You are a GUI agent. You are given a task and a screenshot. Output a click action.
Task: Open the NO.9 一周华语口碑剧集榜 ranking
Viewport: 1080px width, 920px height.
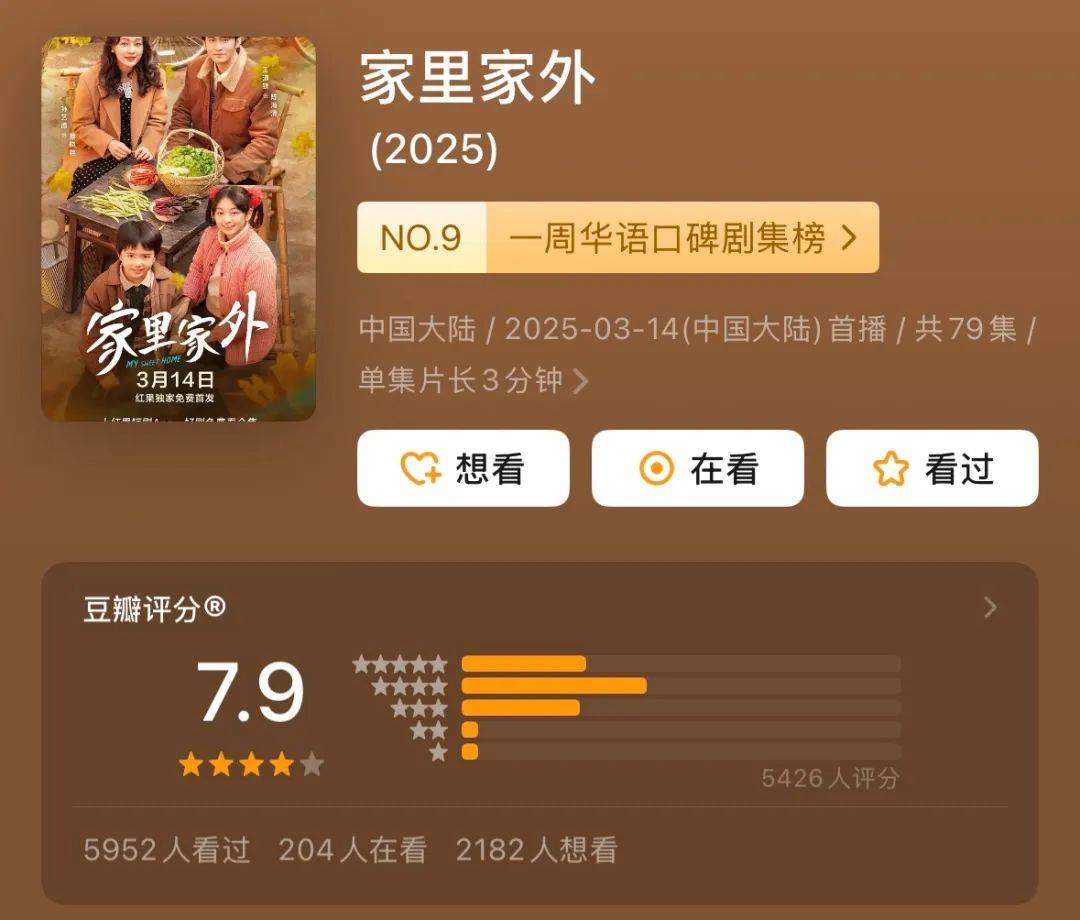(618, 238)
